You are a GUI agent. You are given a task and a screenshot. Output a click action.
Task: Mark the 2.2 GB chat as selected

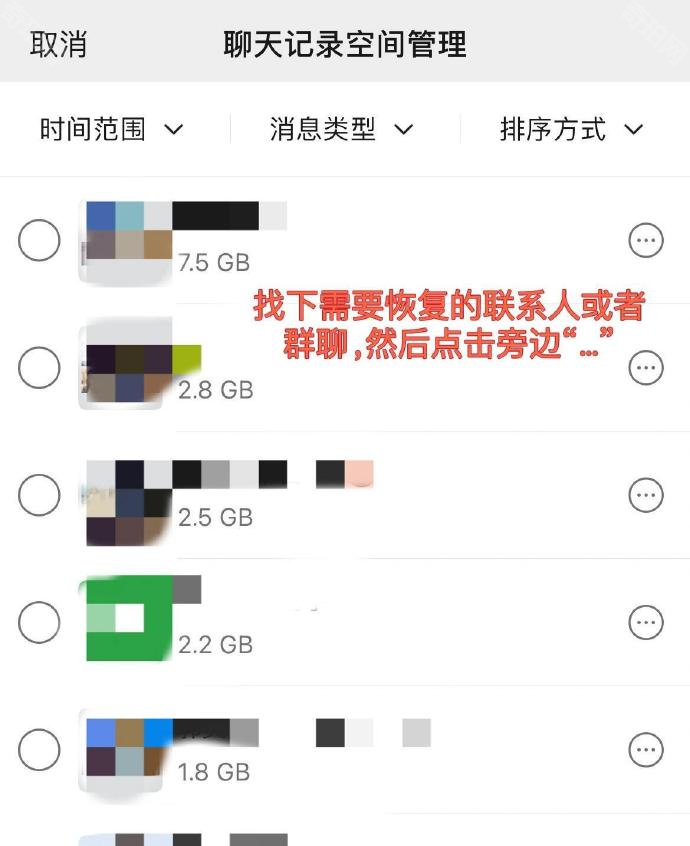tap(39, 622)
